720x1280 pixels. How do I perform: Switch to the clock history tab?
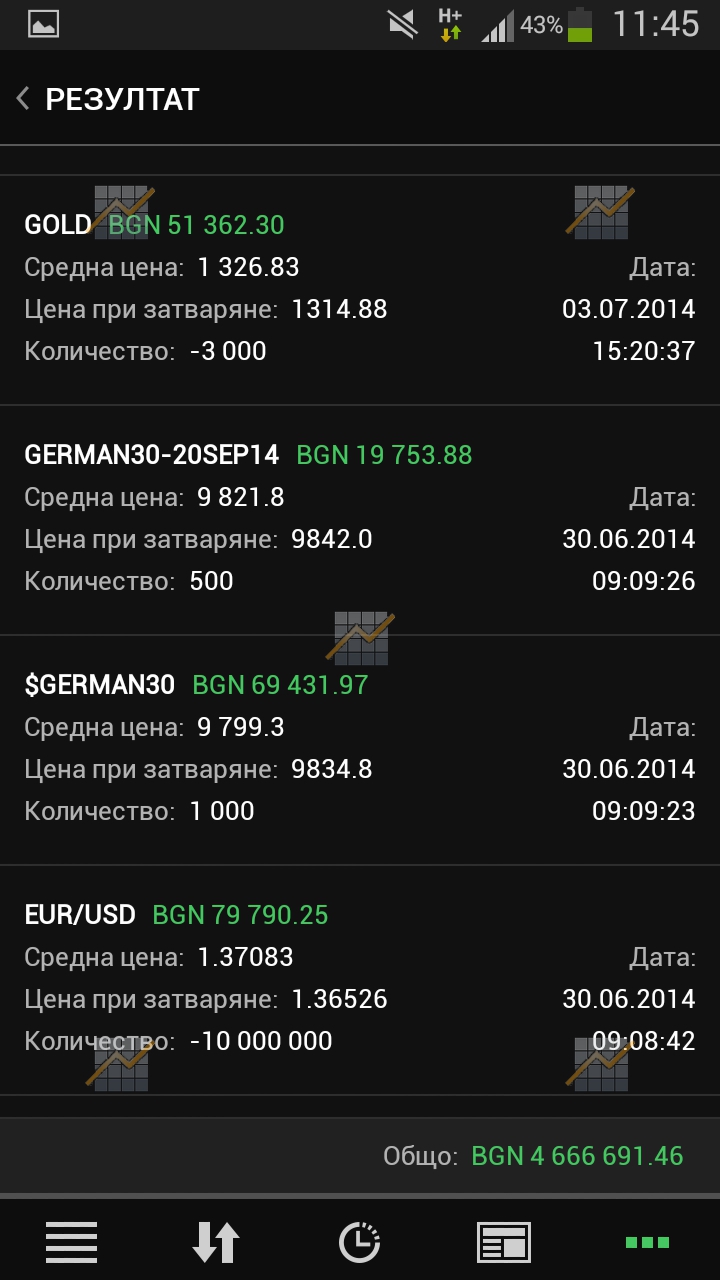360,1242
